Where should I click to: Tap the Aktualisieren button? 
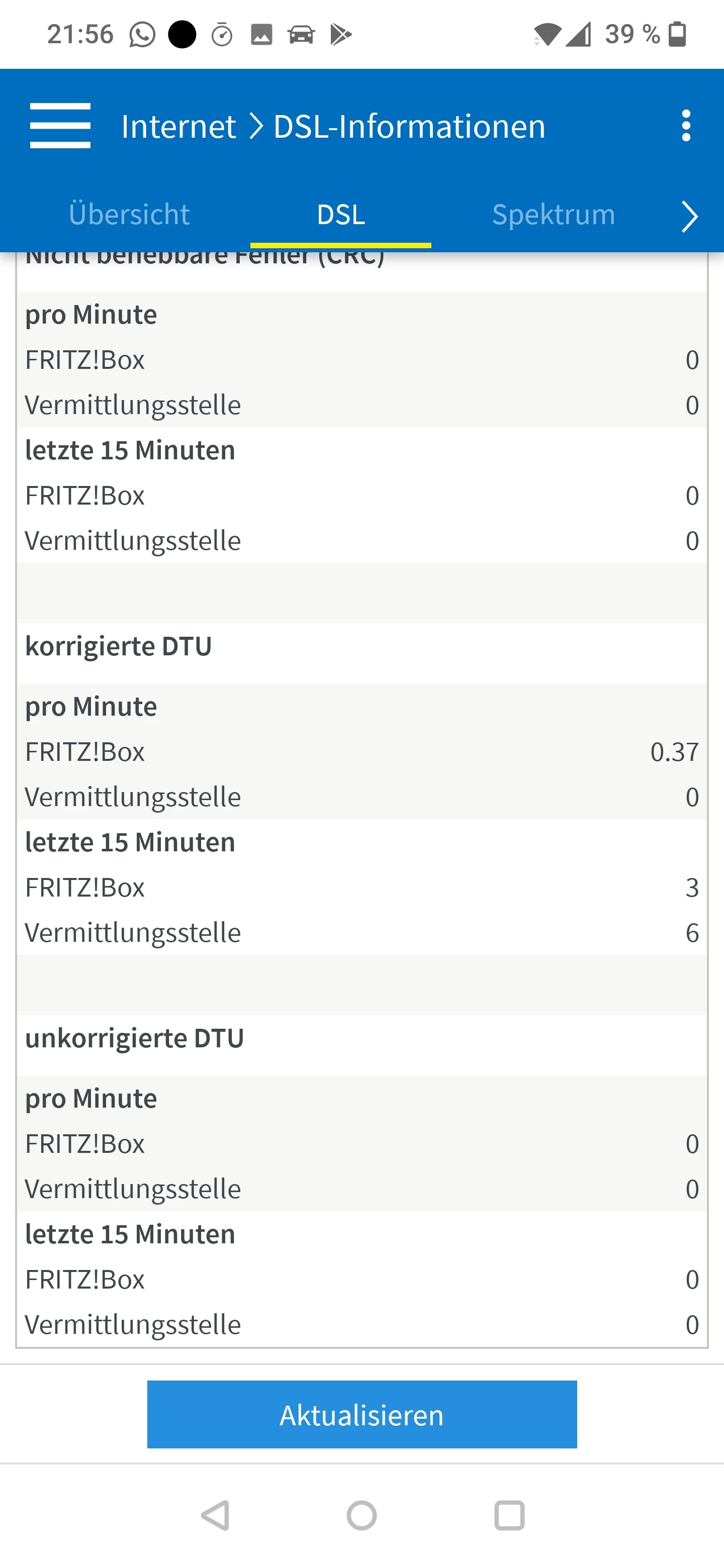tap(361, 1415)
